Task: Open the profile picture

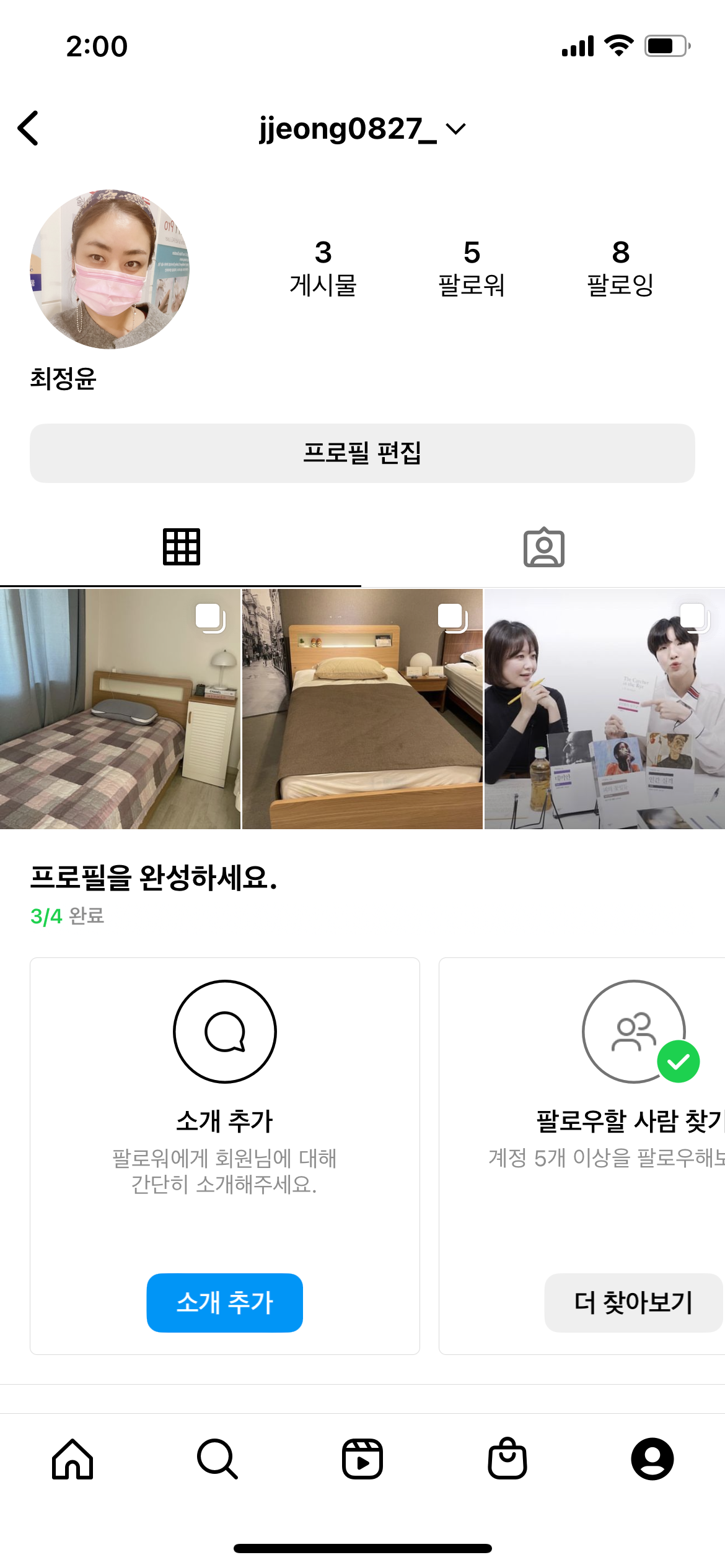Action: [x=110, y=269]
